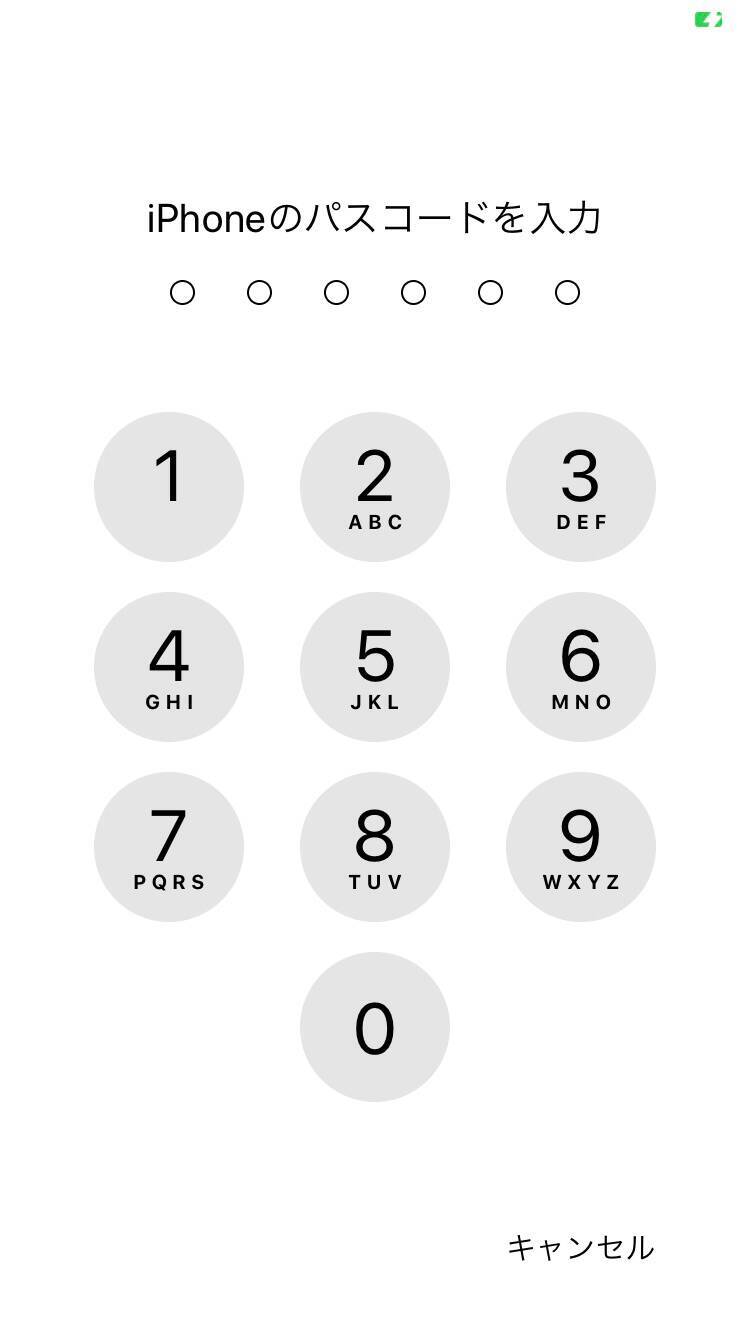750x1334 pixels.
Task: Enter digit 2 (ABC) on the keypad
Action: tap(375, 487)
